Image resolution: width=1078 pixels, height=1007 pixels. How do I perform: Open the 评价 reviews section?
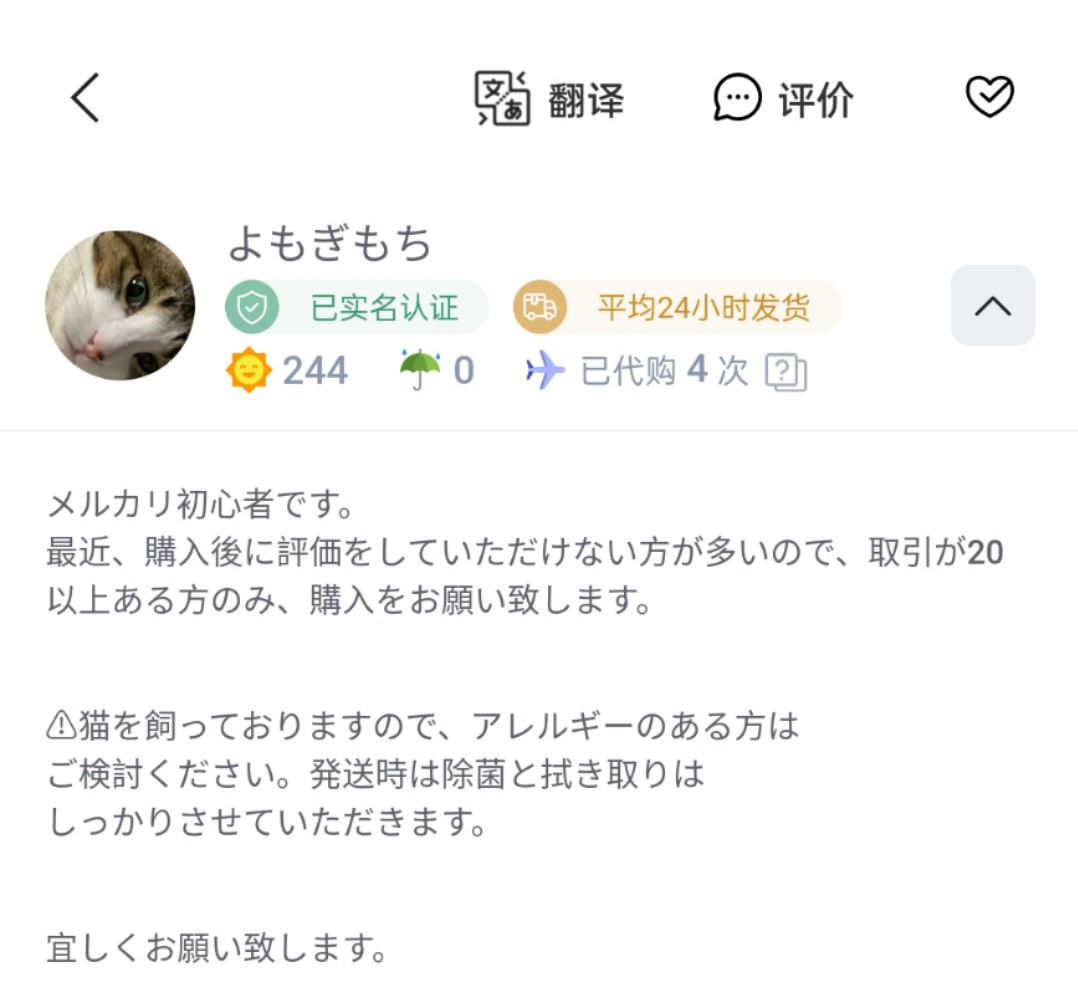[x=783, y=99]
